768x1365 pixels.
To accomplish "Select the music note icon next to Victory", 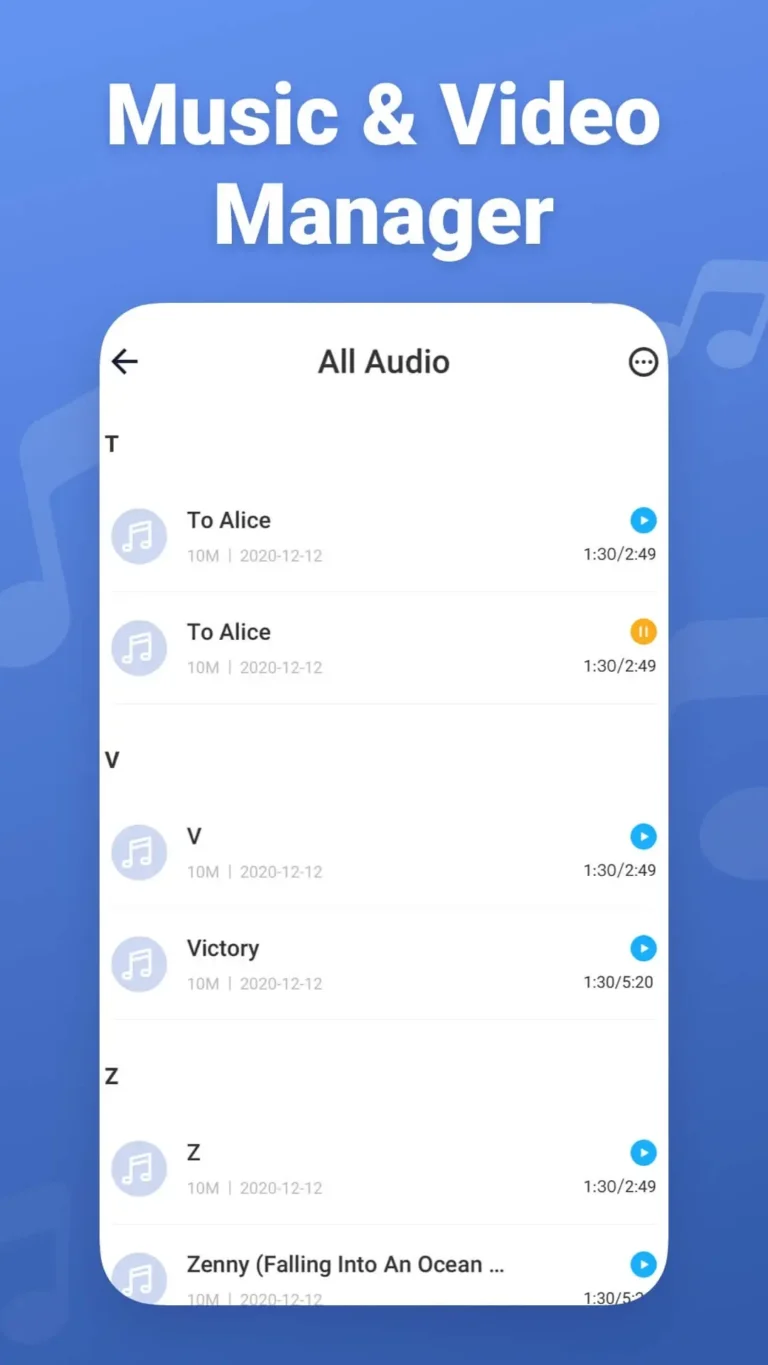I will click(139, 963).
